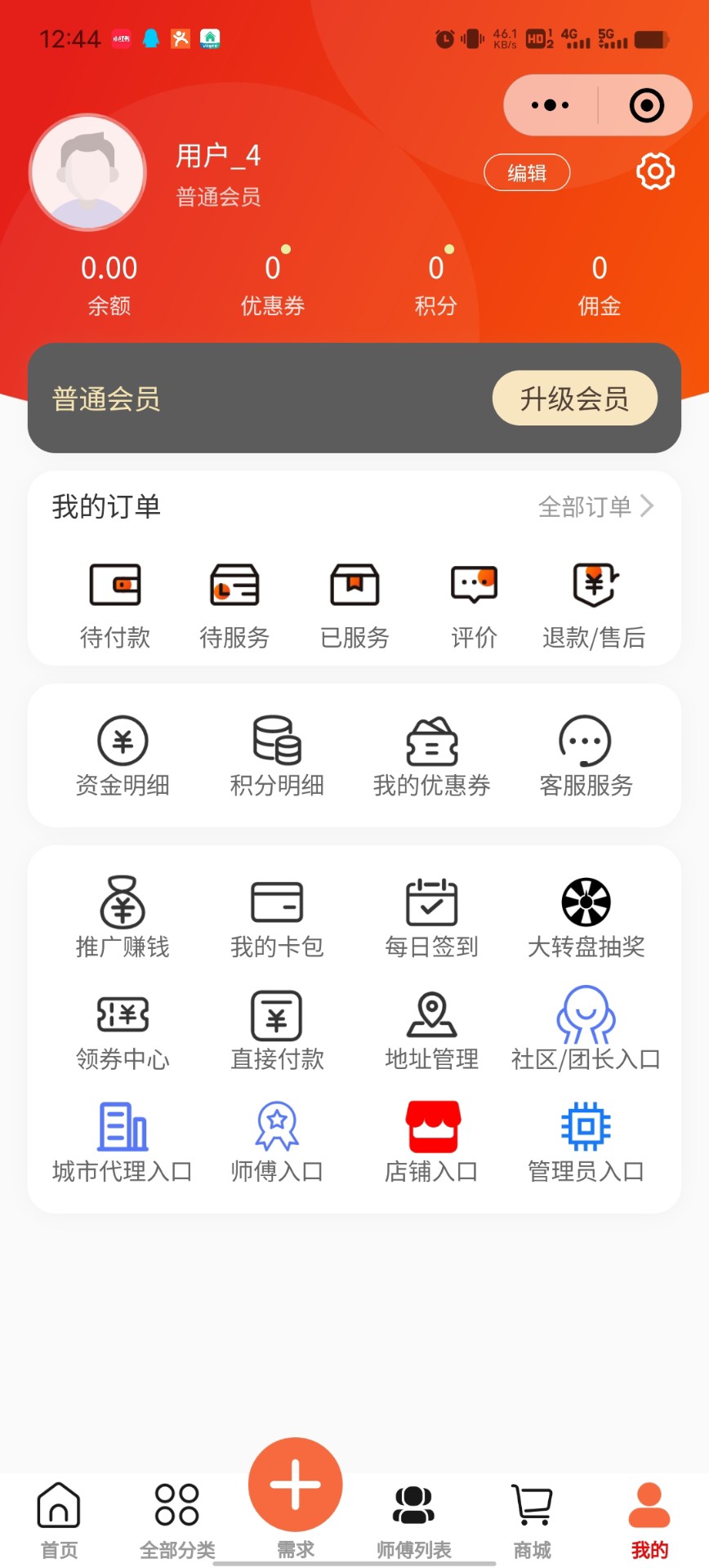Switch to the 首页 home tab
The height and width of the screenshot is (1568, 709).
[59, 1519]
